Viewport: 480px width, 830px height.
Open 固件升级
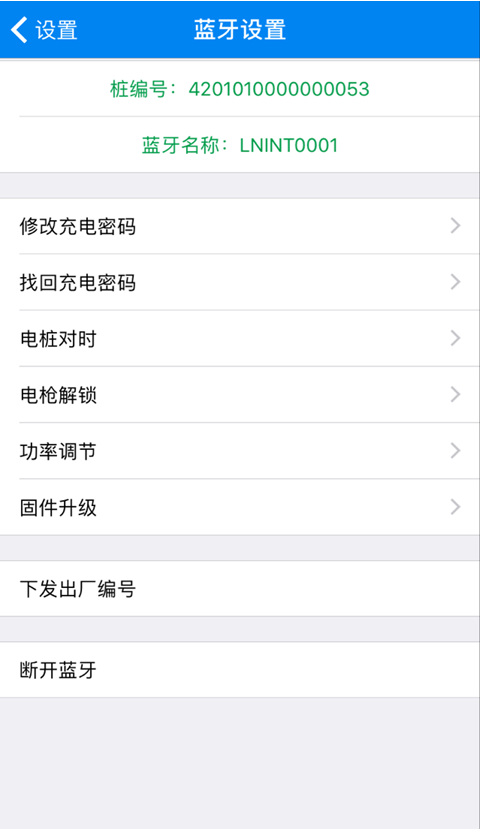pos(240,507)
